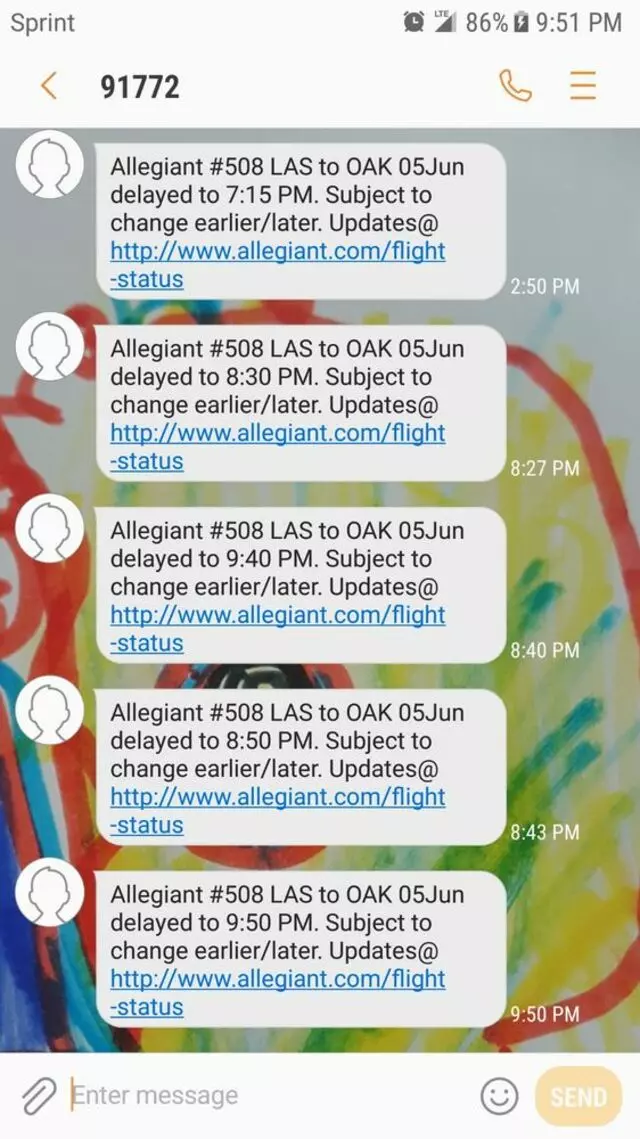Tap sender avatar beside the 2:50 PM message
The height and width of the screenshot is (1139, 640).
point(50,163)
